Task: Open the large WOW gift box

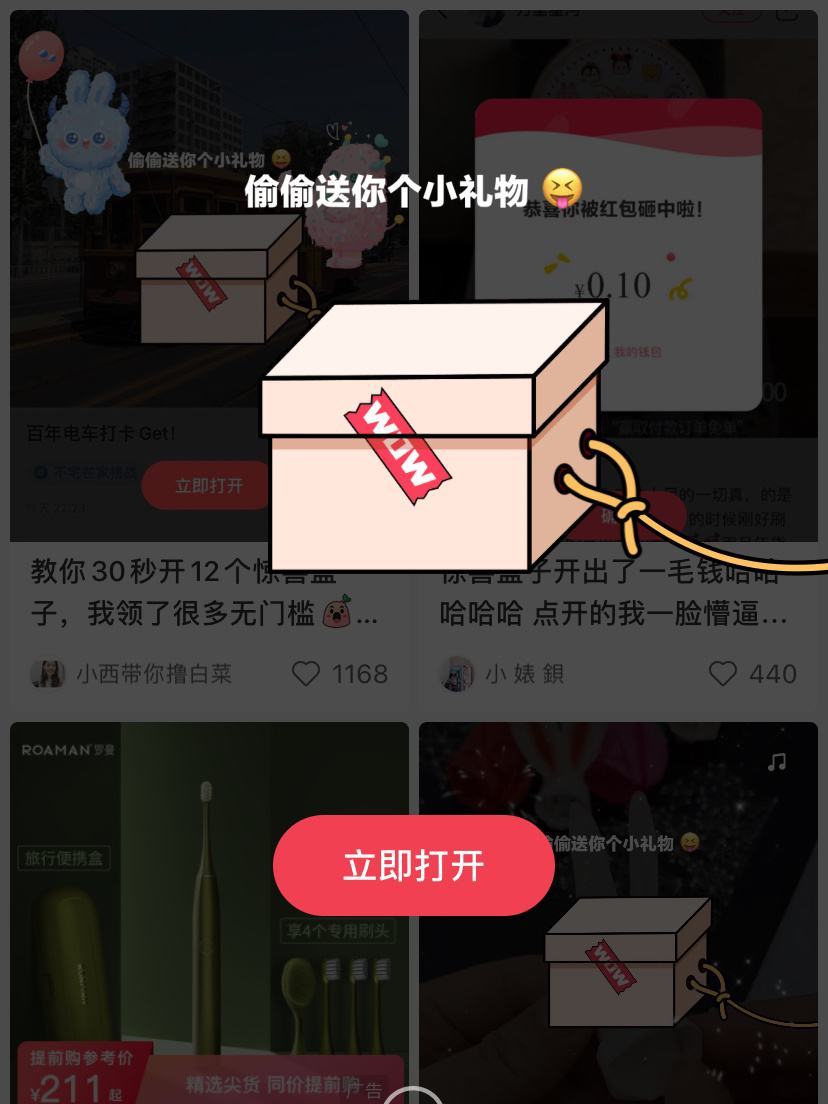Action: 430,440
